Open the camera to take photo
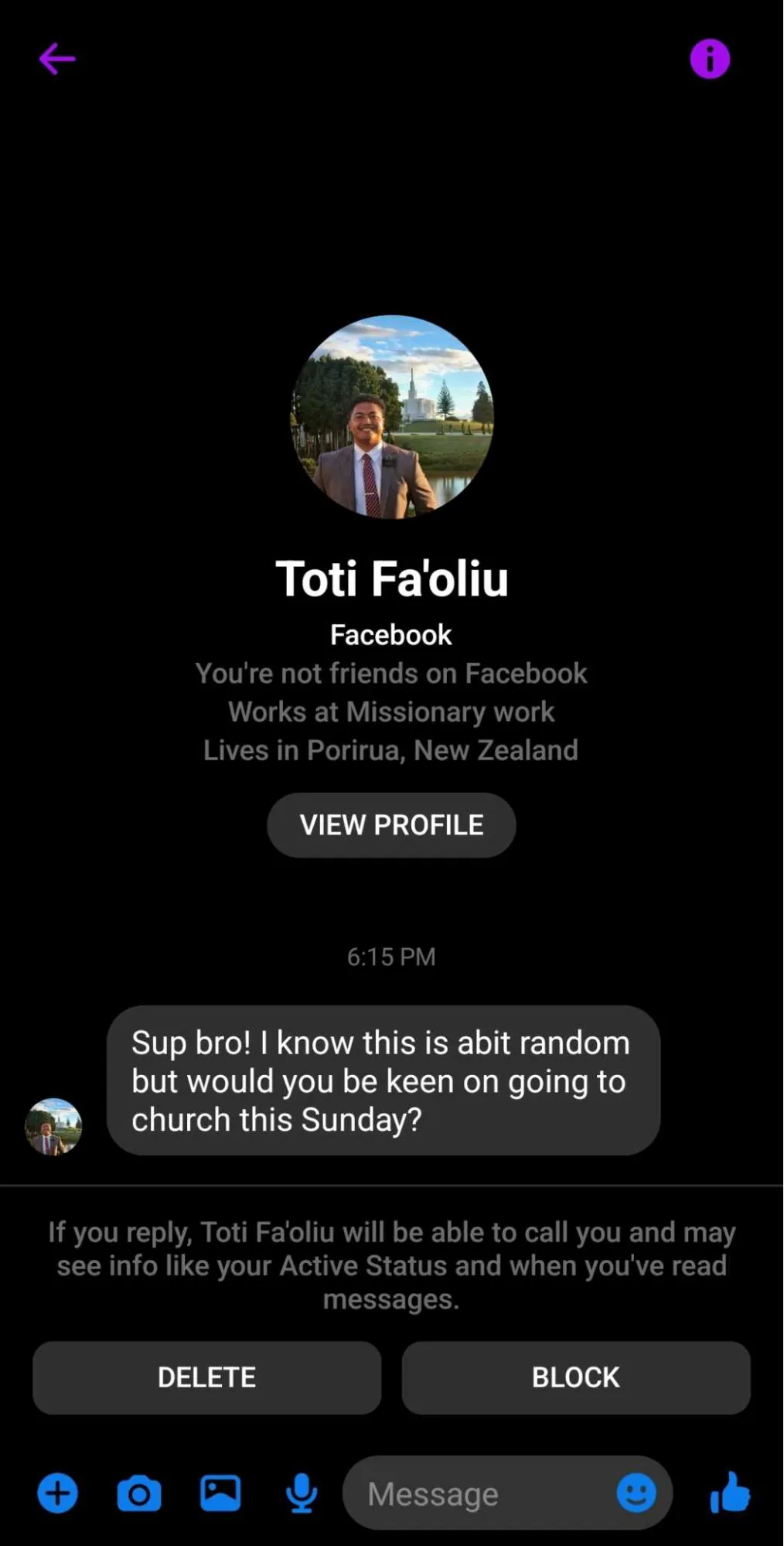 (139, 1493)
